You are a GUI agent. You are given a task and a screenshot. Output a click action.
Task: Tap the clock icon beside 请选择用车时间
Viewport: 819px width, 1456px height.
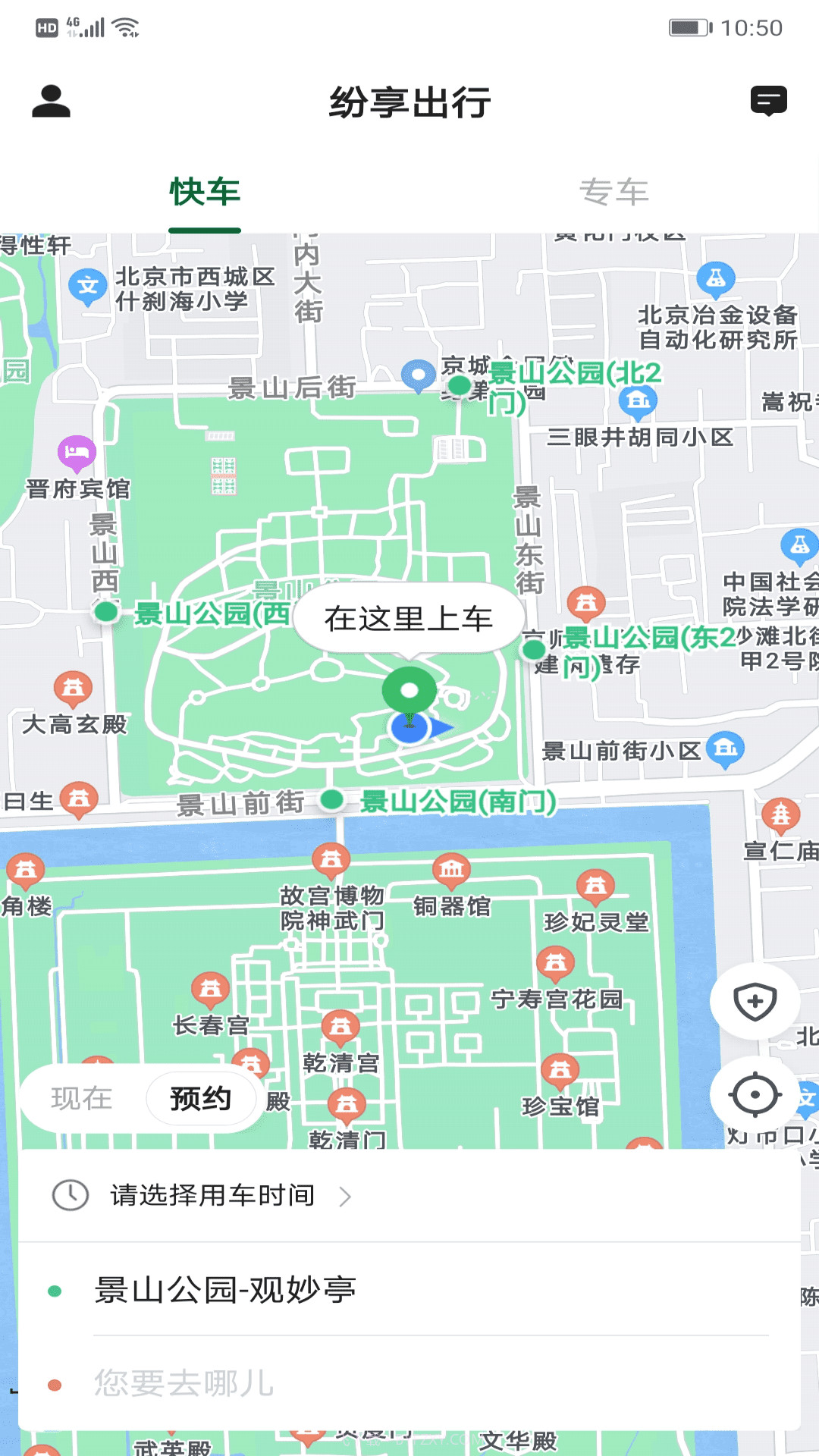68,1193
